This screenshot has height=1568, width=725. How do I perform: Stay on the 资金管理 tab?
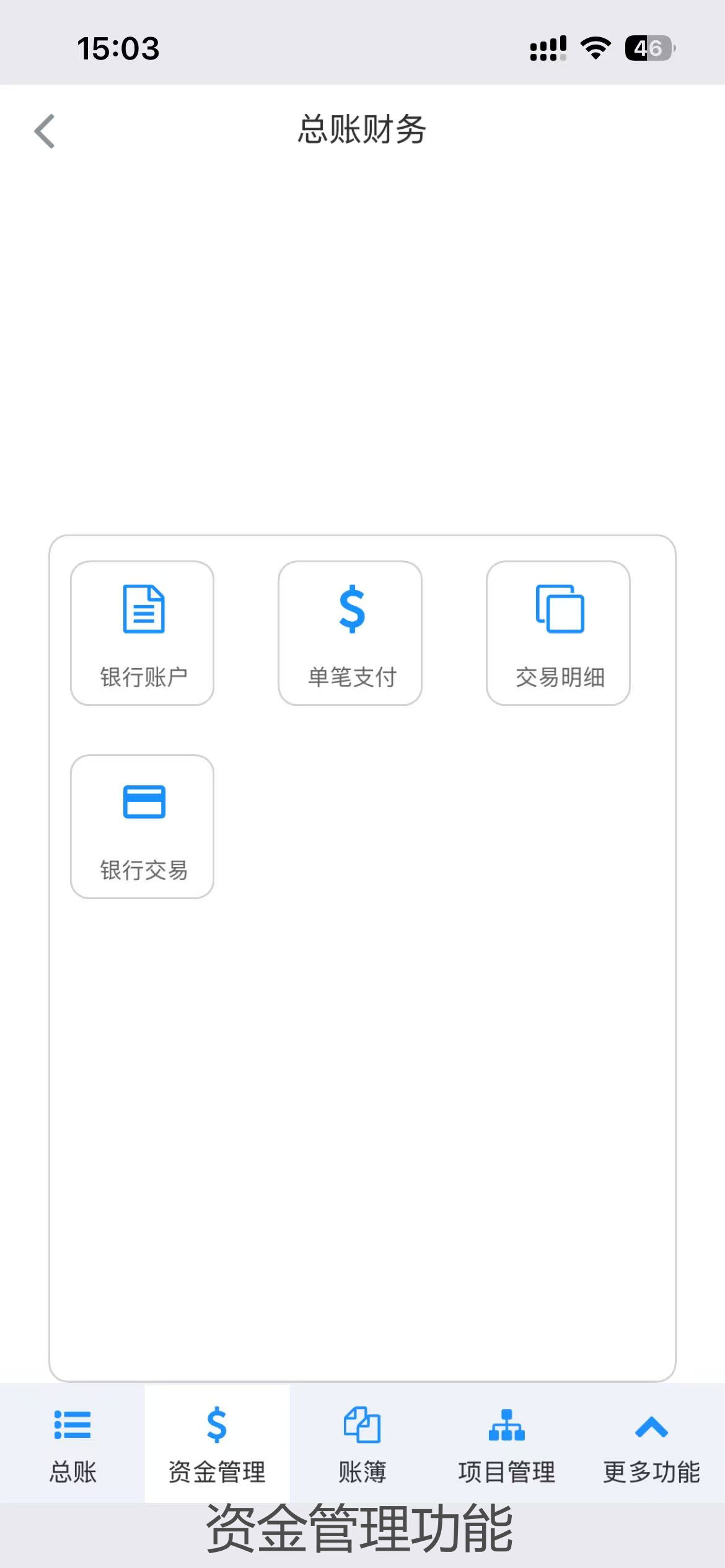coord(216,1455)
